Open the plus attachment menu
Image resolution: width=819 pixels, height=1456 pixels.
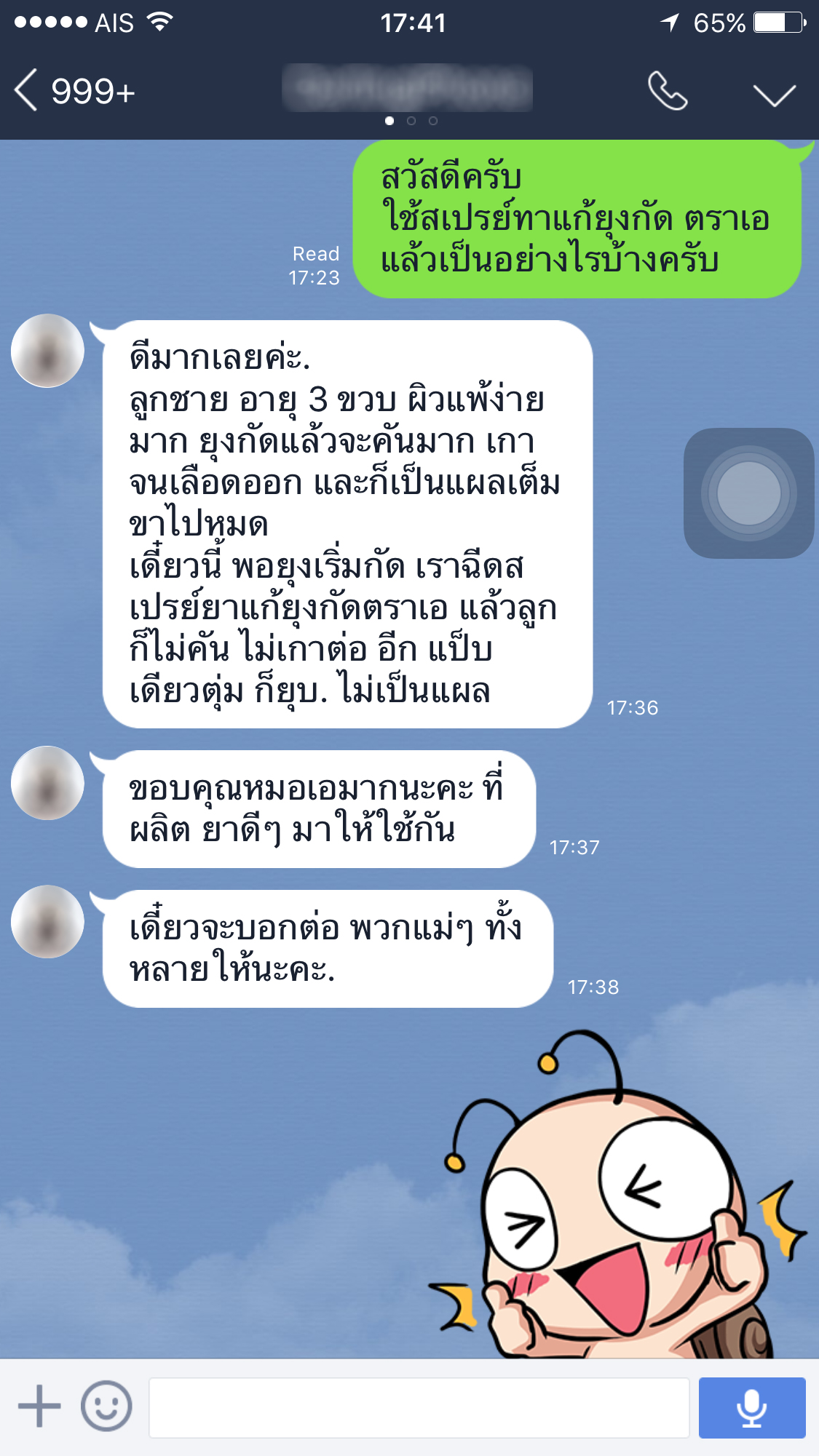[39, 1406]
